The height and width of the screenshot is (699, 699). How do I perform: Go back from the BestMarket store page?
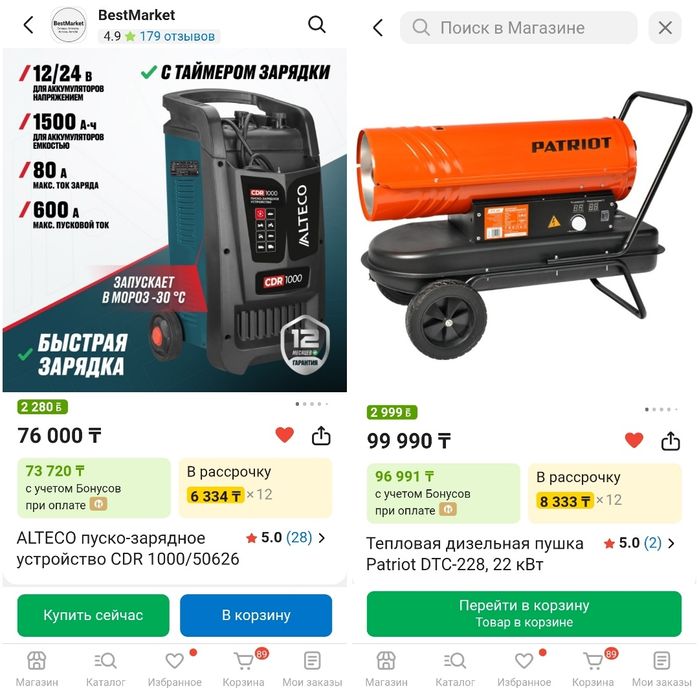28,25
